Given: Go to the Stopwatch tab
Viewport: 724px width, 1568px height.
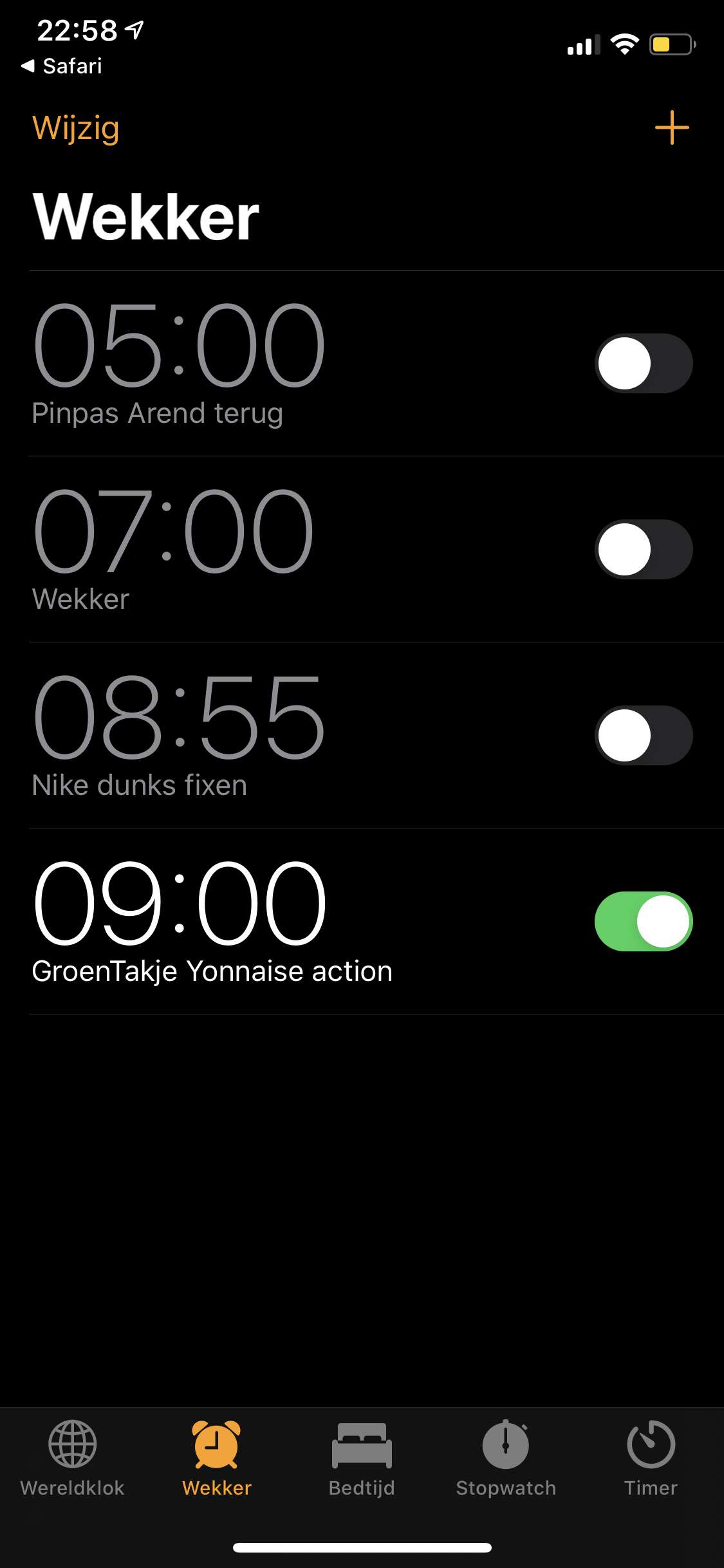Looking at the screenshot, I should (506, 1458).
